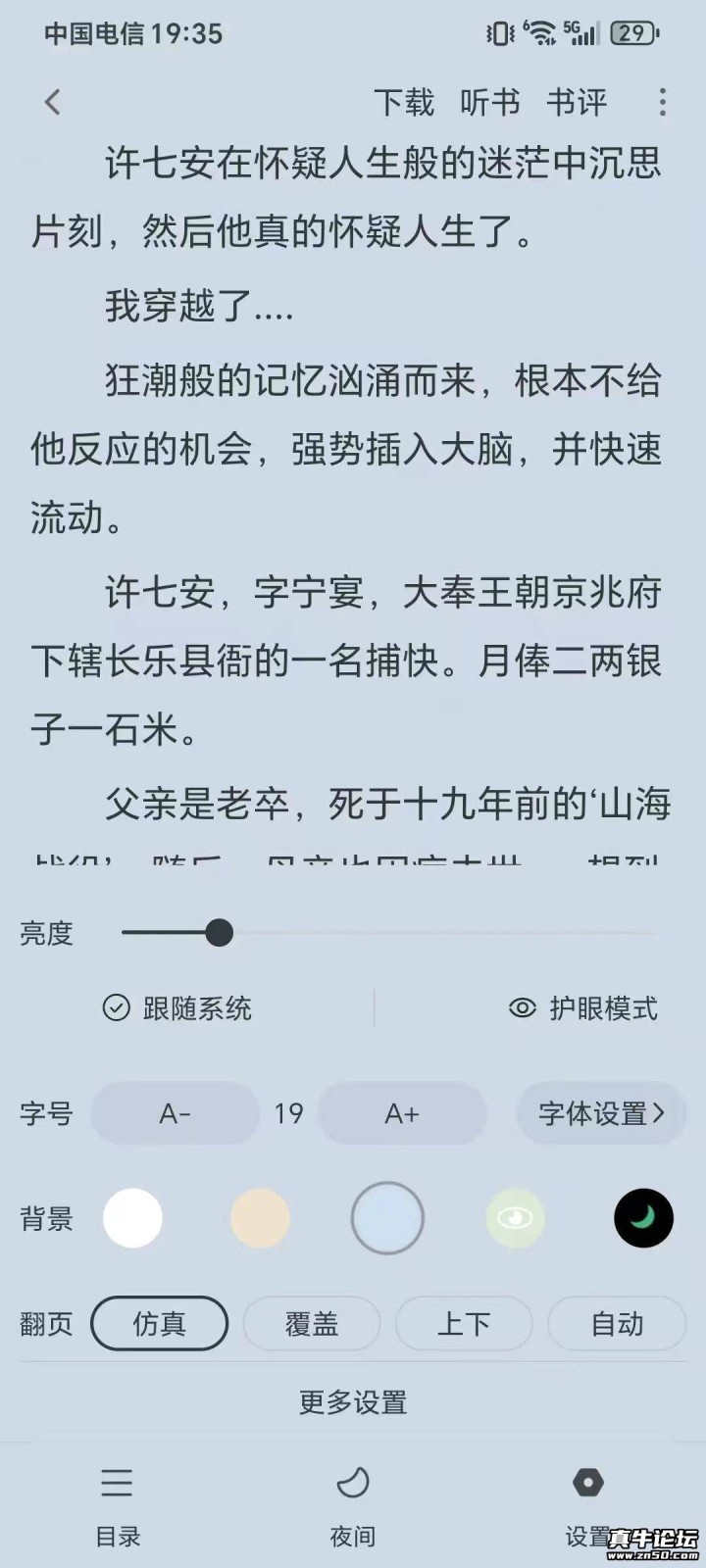
Task: Increase font size with A+
Action: [402, 1113]
